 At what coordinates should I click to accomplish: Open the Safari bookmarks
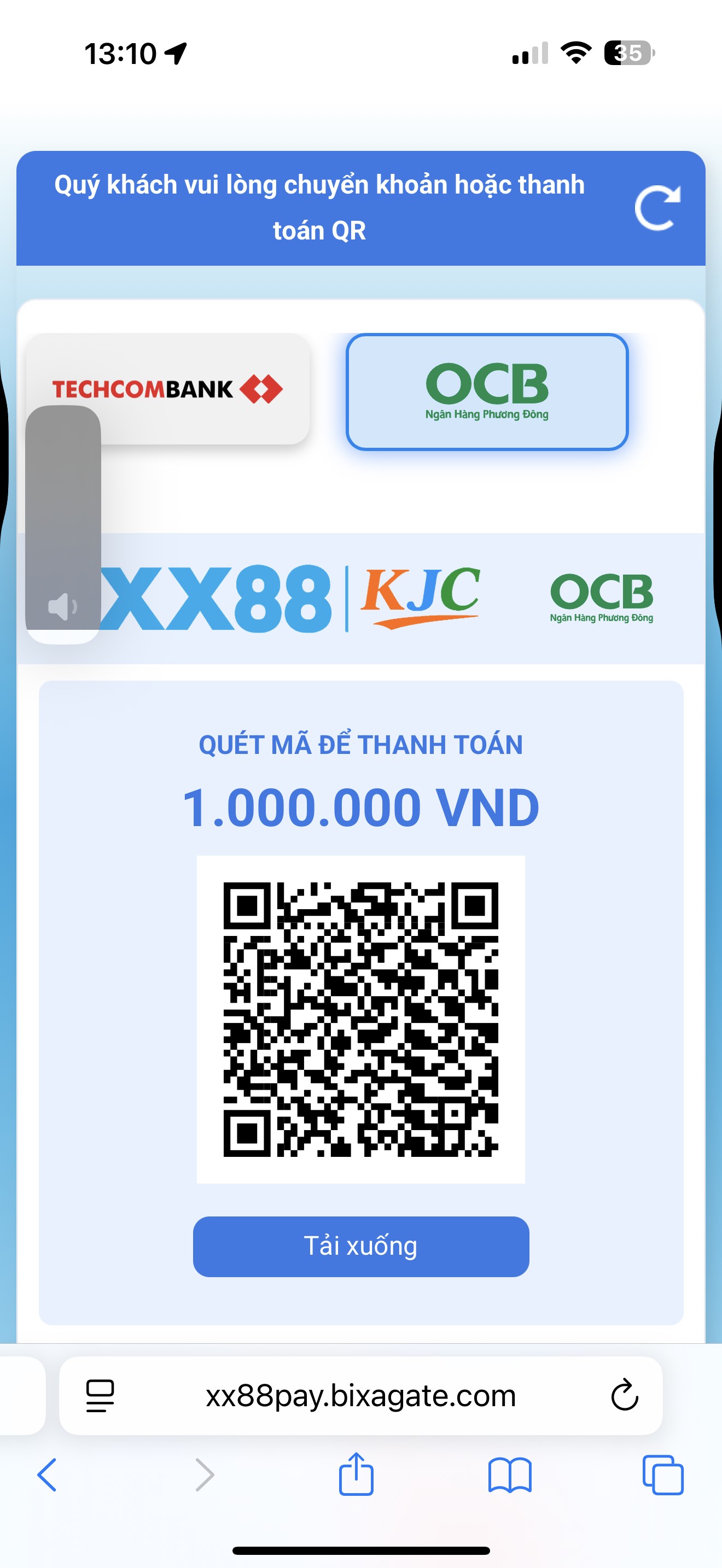[x=510, y=1475]
